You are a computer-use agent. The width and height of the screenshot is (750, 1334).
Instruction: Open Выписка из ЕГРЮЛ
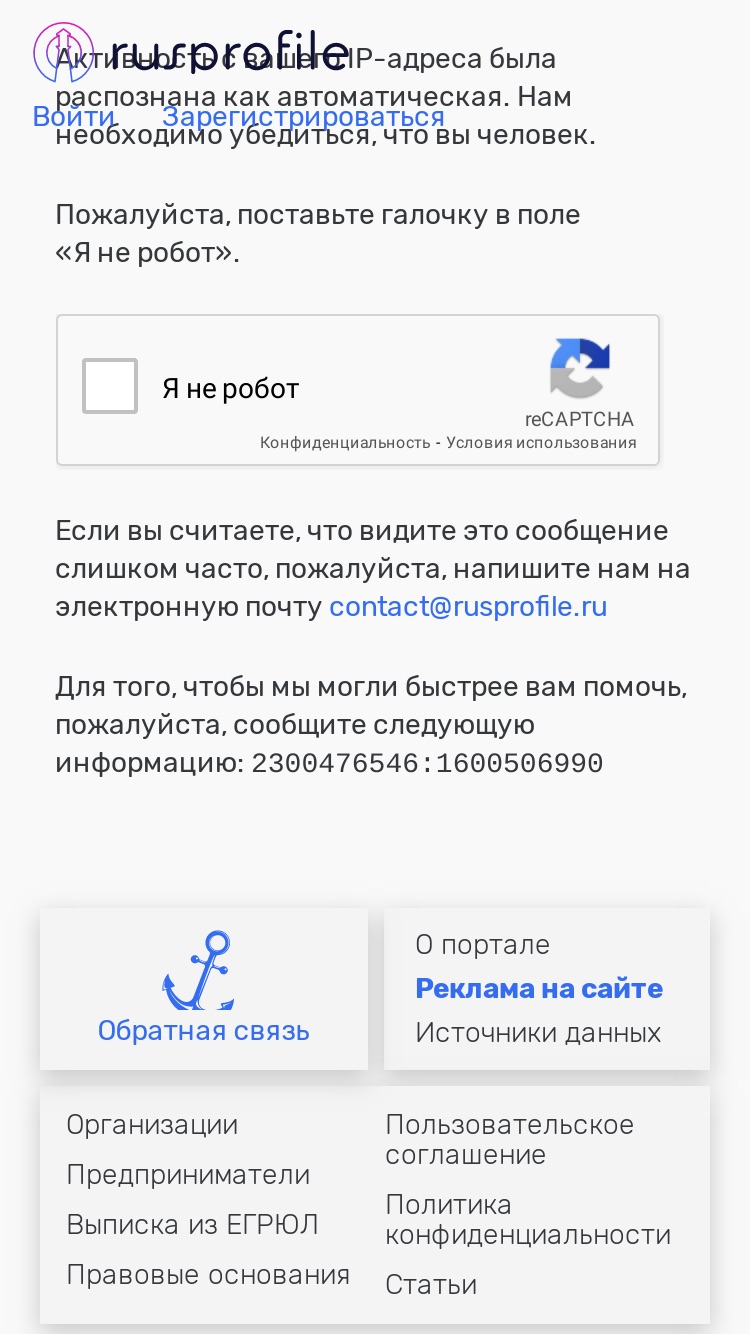coord(193,1225)
